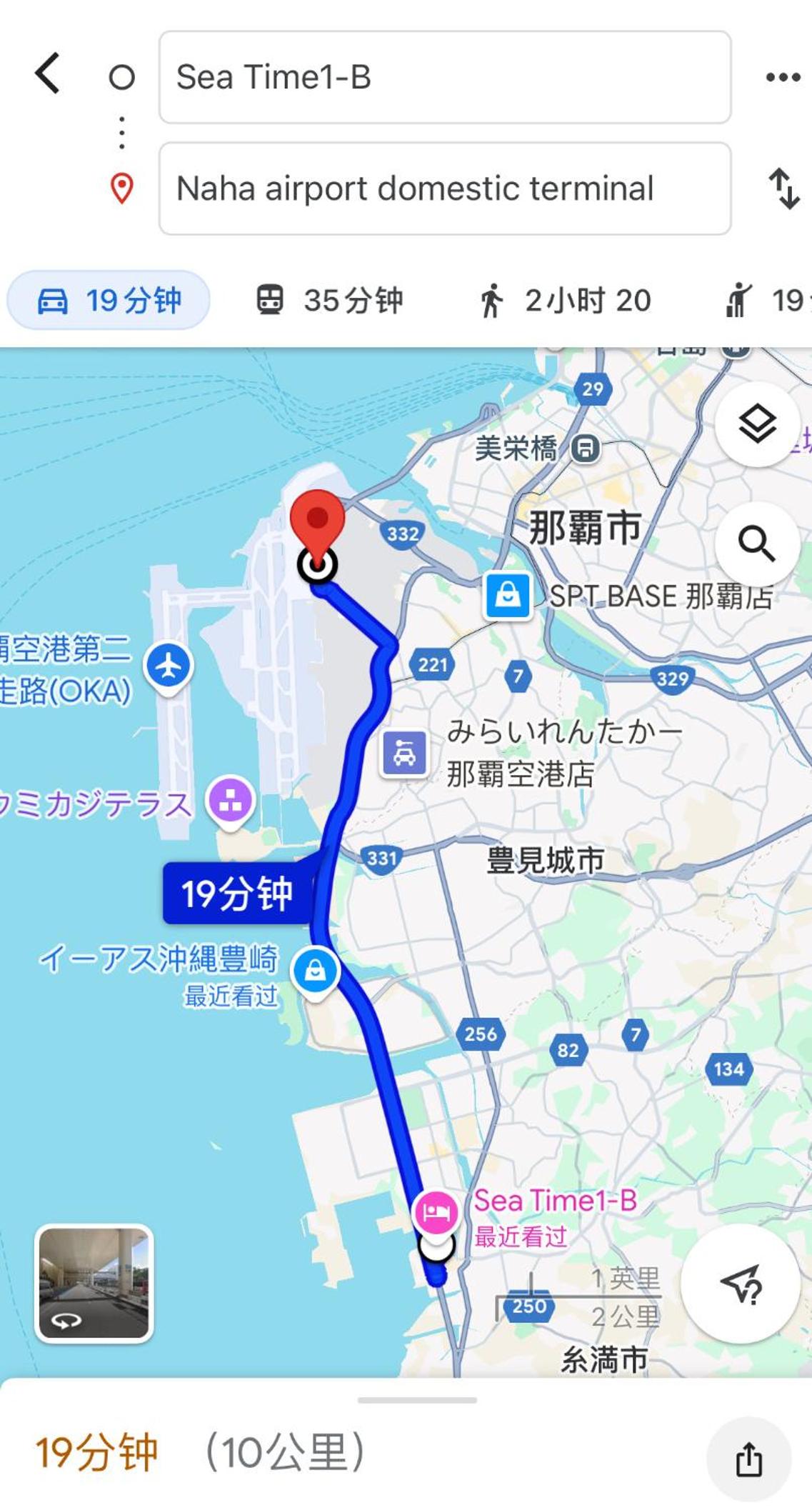Select the driving 19分钟 mode
Screen dimensions: 812x1510
click(x=109, y=300)
